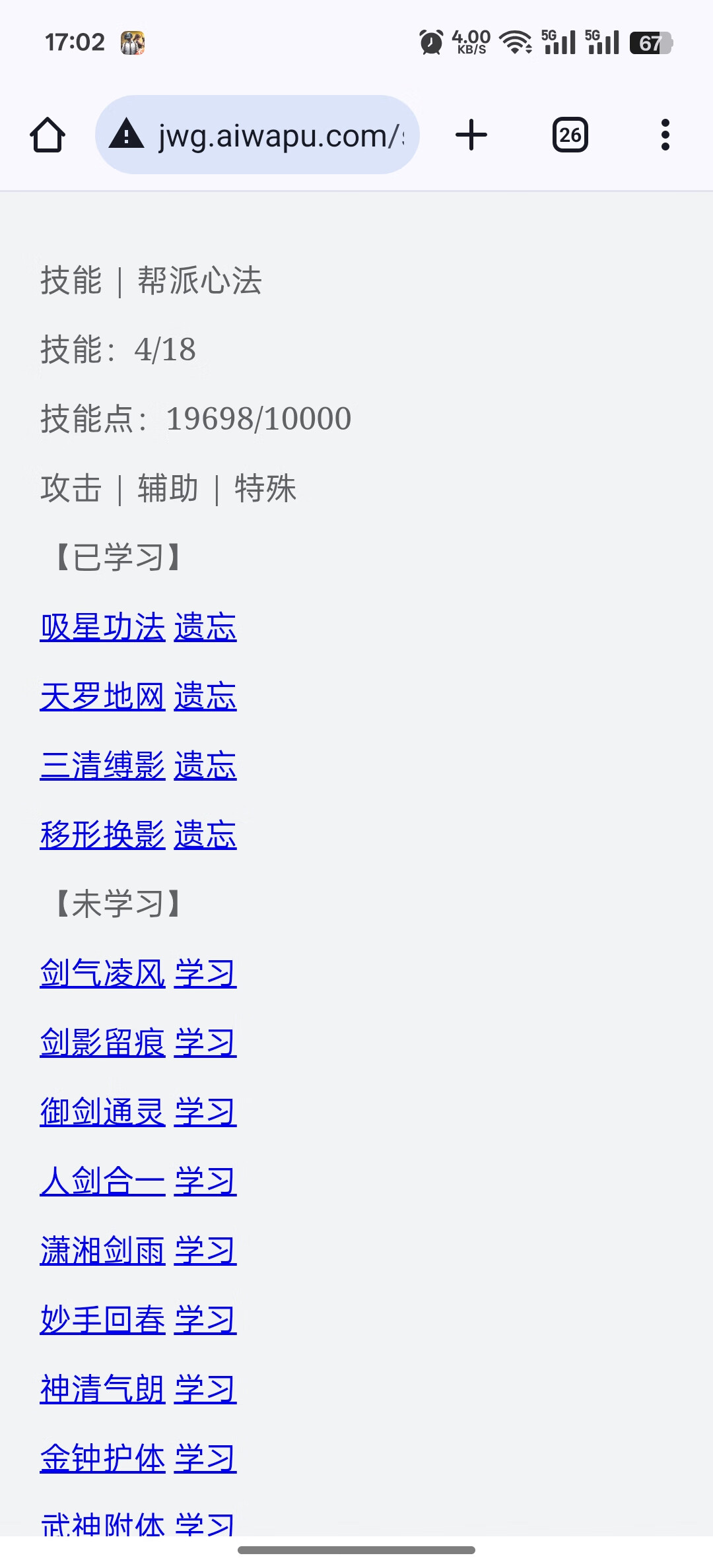
Task: Open the 吸星功法 skill details
Action: [102, 627]
